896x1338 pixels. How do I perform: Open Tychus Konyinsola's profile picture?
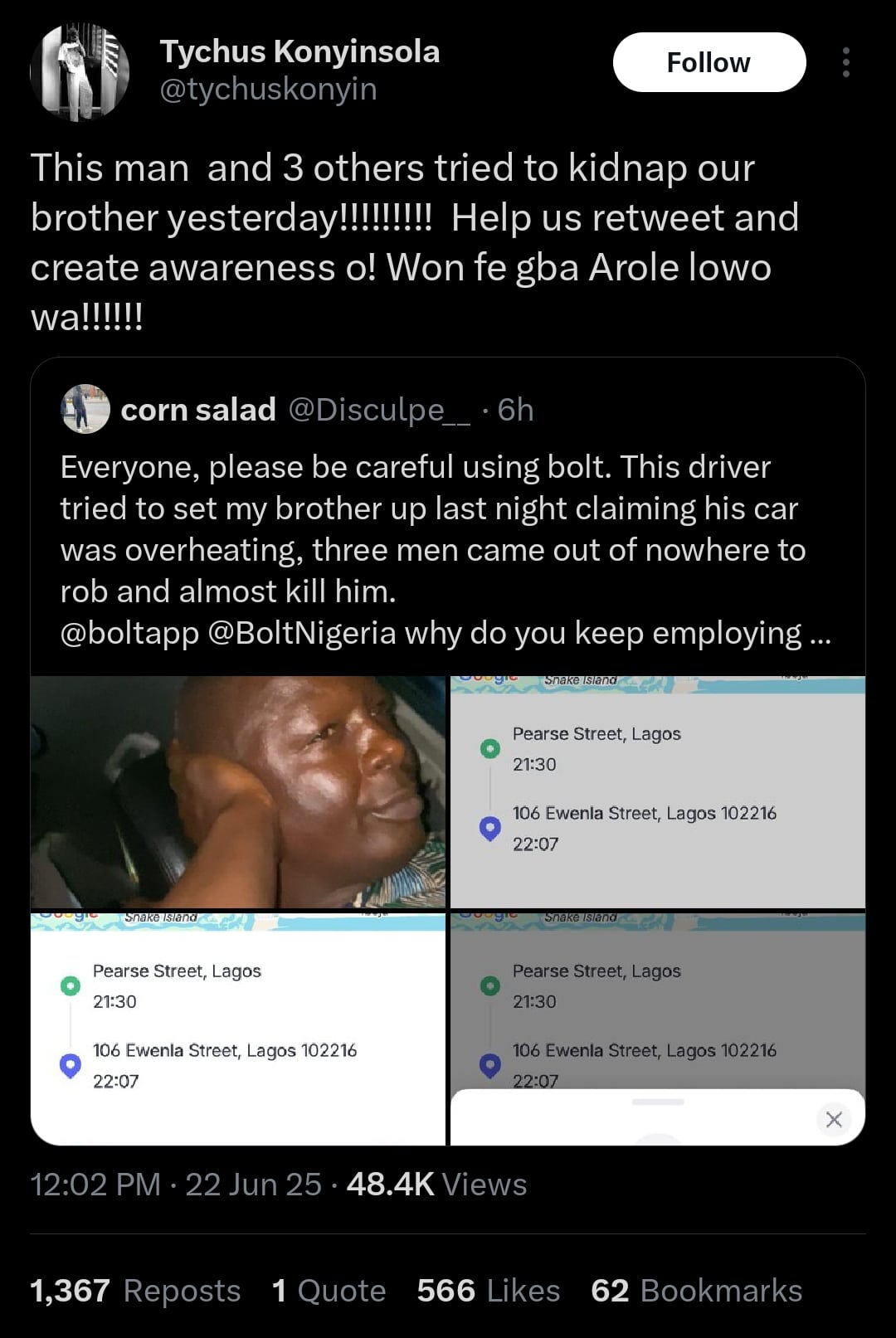pyautogui.click(x=80, y=71)
